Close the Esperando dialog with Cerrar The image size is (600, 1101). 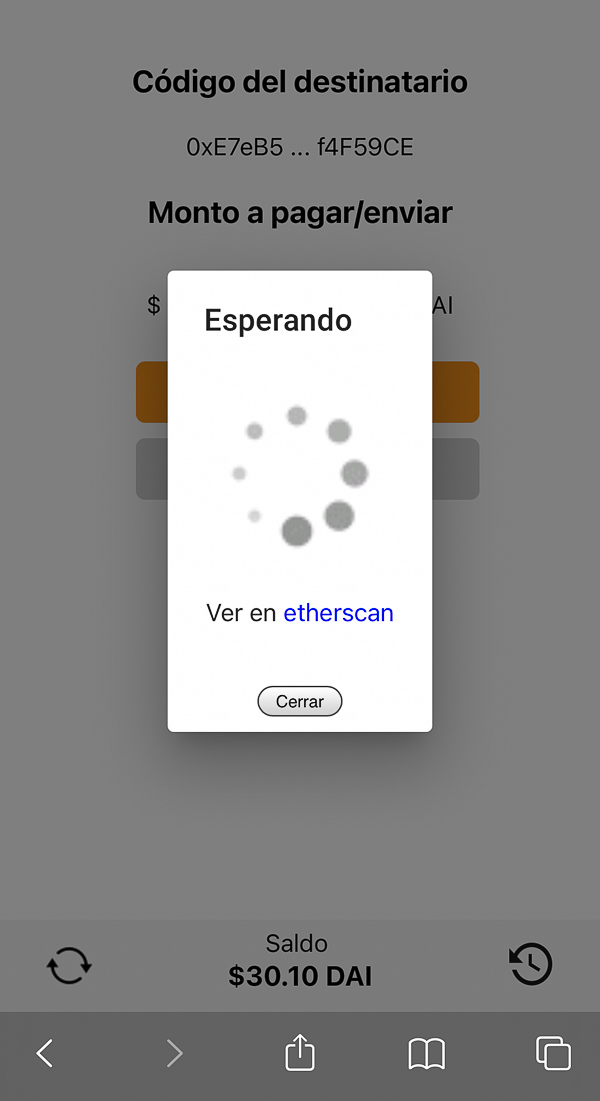[x=300, y=701]
